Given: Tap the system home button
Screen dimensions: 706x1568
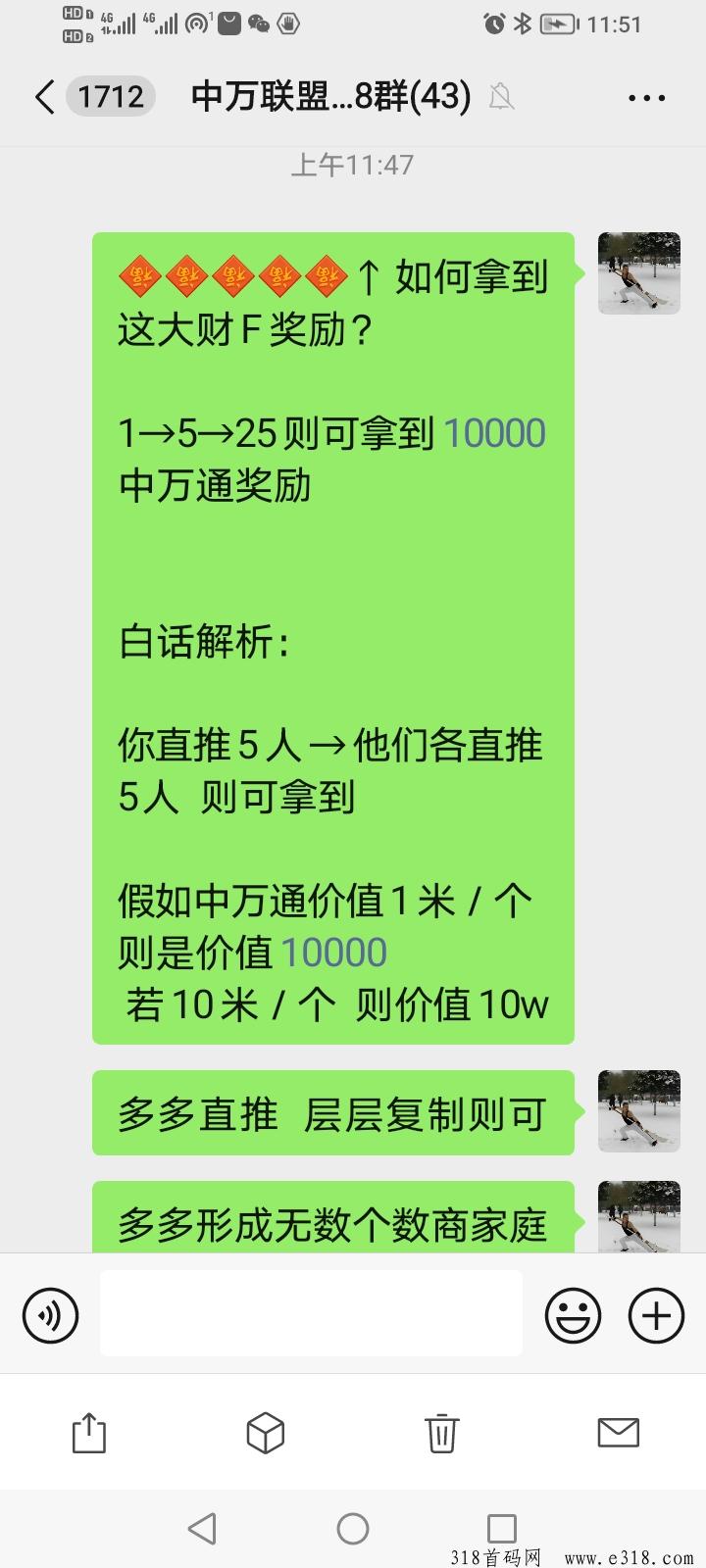Looking at the screenshot, I should [x=353, y=1529].
